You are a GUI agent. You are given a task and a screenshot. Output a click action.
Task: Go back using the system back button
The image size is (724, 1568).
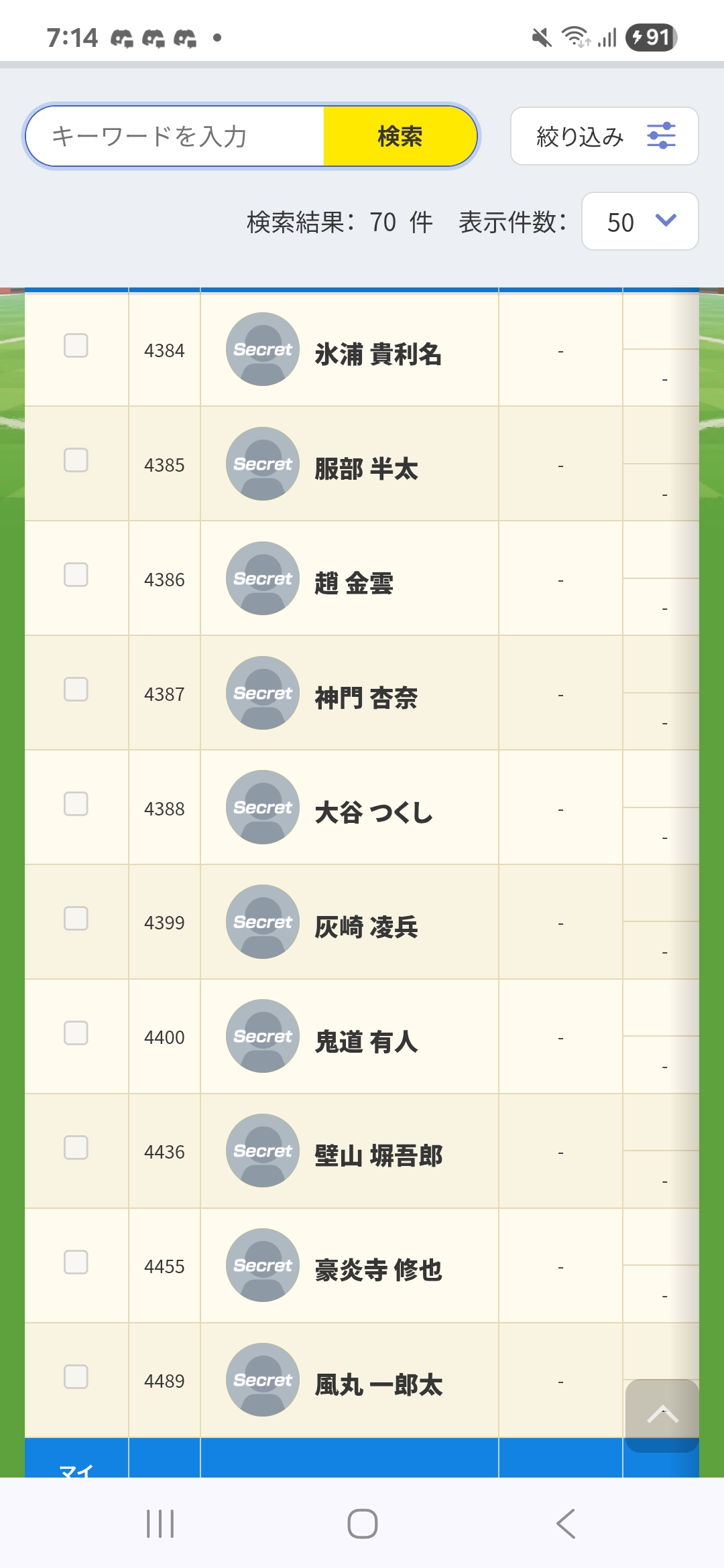point(565,1524)
